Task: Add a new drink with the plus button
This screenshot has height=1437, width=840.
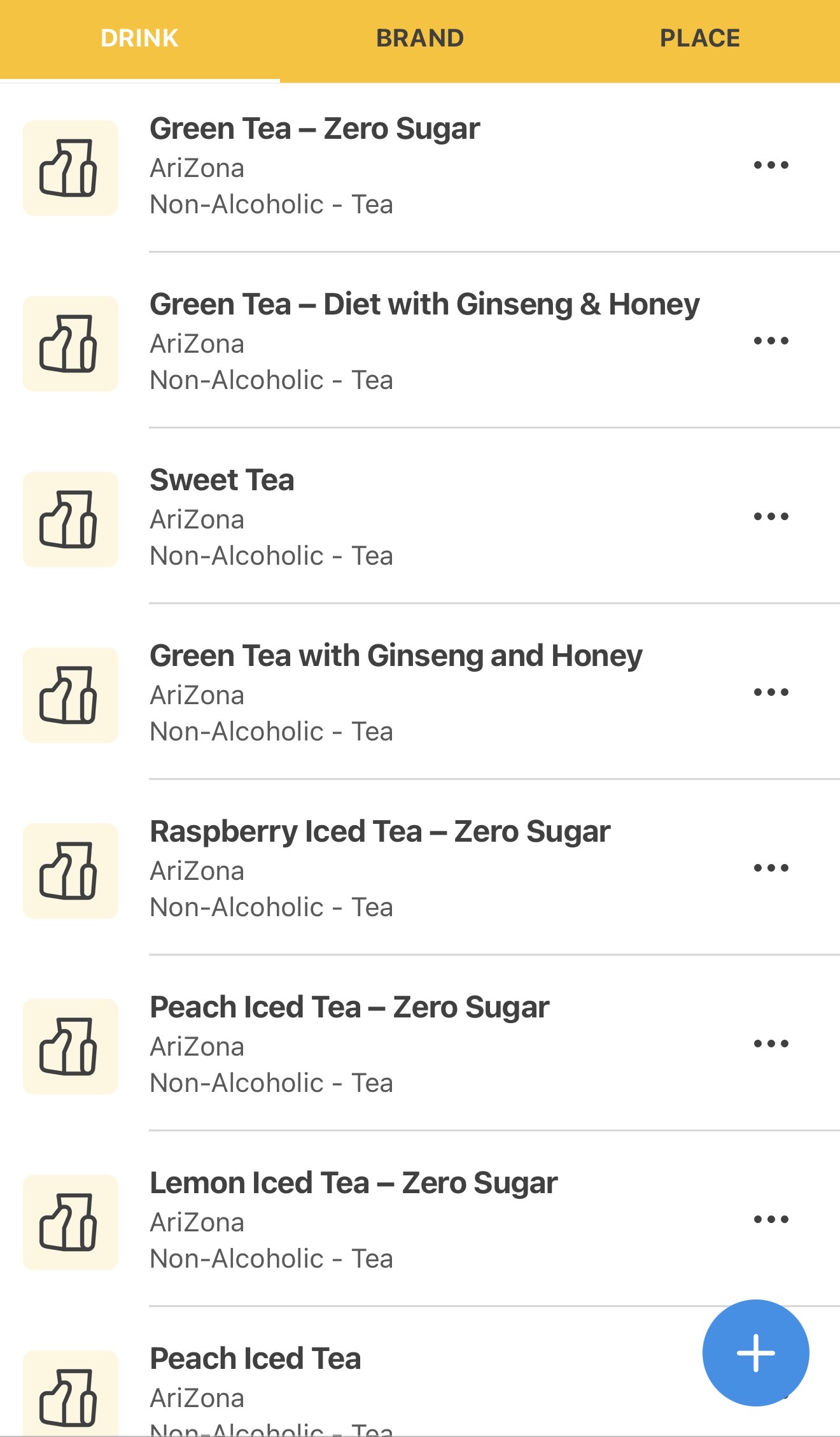Action: pyautogui.click(x=755, y=1353)
